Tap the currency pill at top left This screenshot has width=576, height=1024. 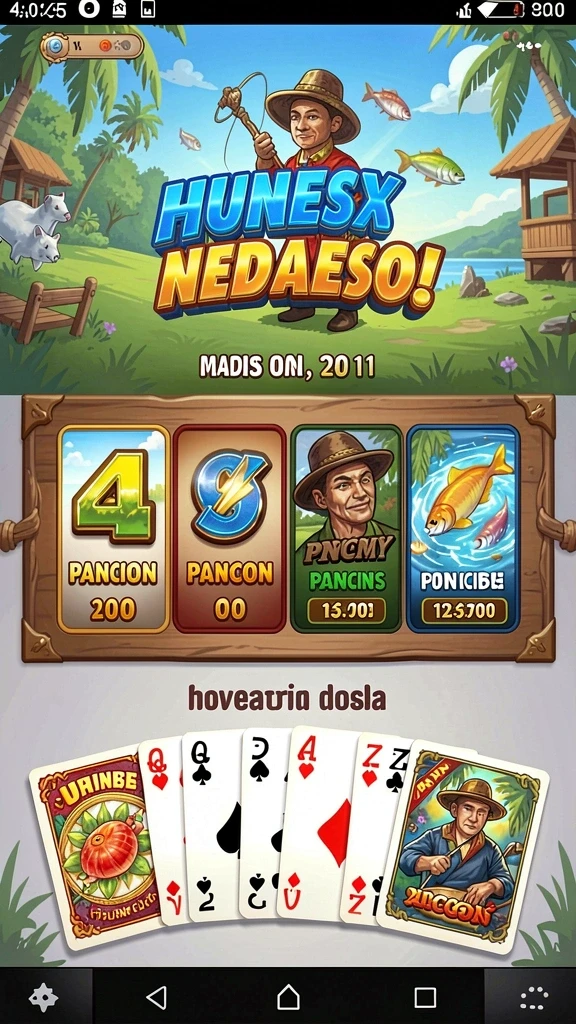pyautogui.click(x=91, y=46)
